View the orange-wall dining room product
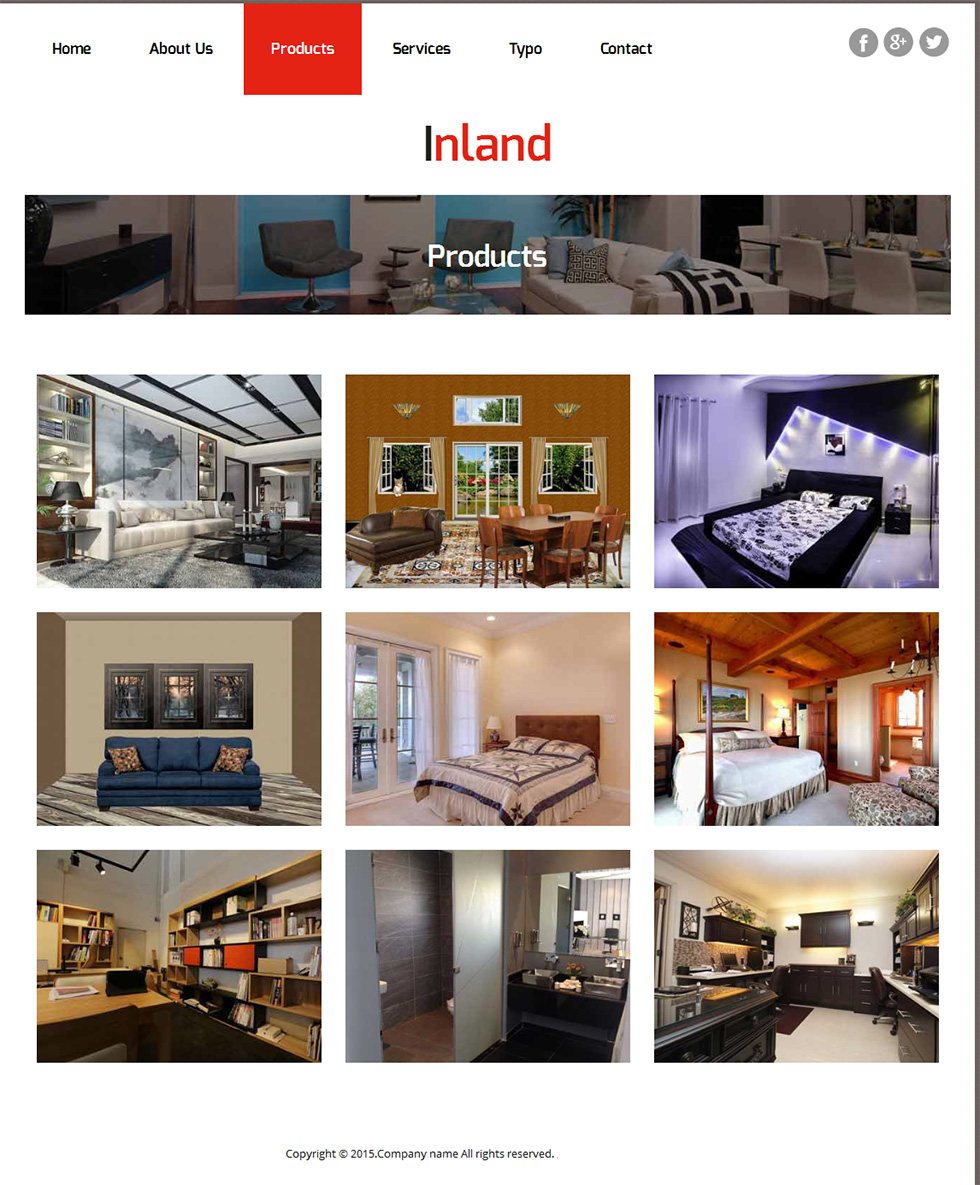Screen dimensions: 980x1185 487,481
